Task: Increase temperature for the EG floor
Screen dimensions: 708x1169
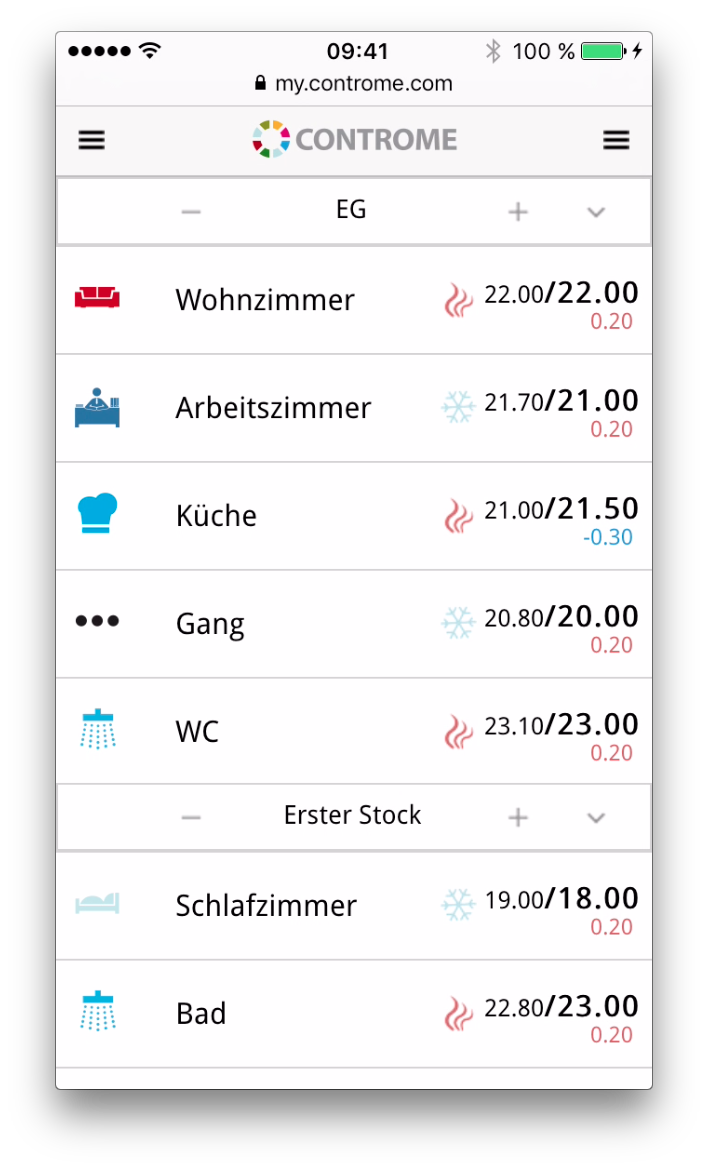Action: 518,212
